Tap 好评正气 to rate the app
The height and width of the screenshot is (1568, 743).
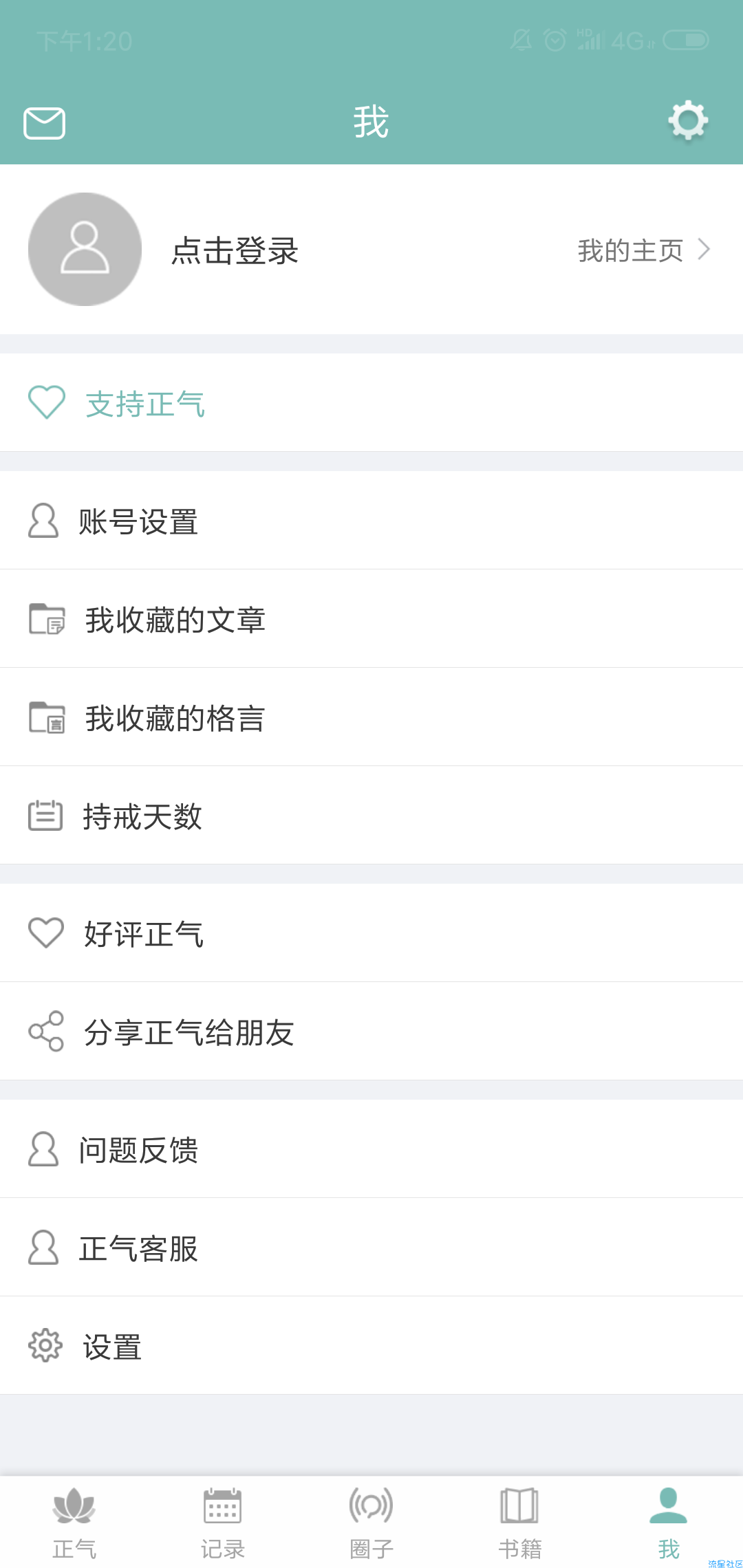click(371, 933)
